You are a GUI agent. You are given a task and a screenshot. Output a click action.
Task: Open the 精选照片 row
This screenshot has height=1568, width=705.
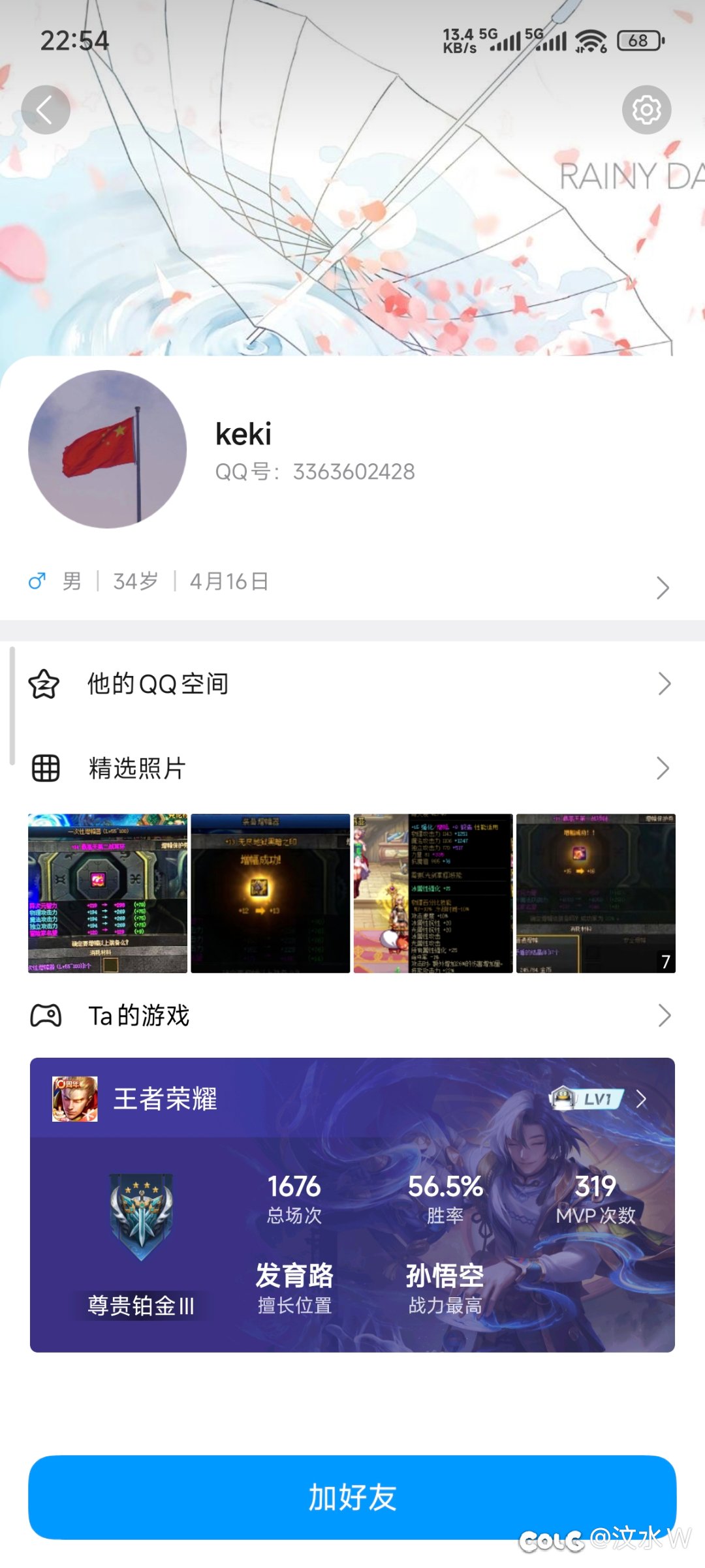352,768
